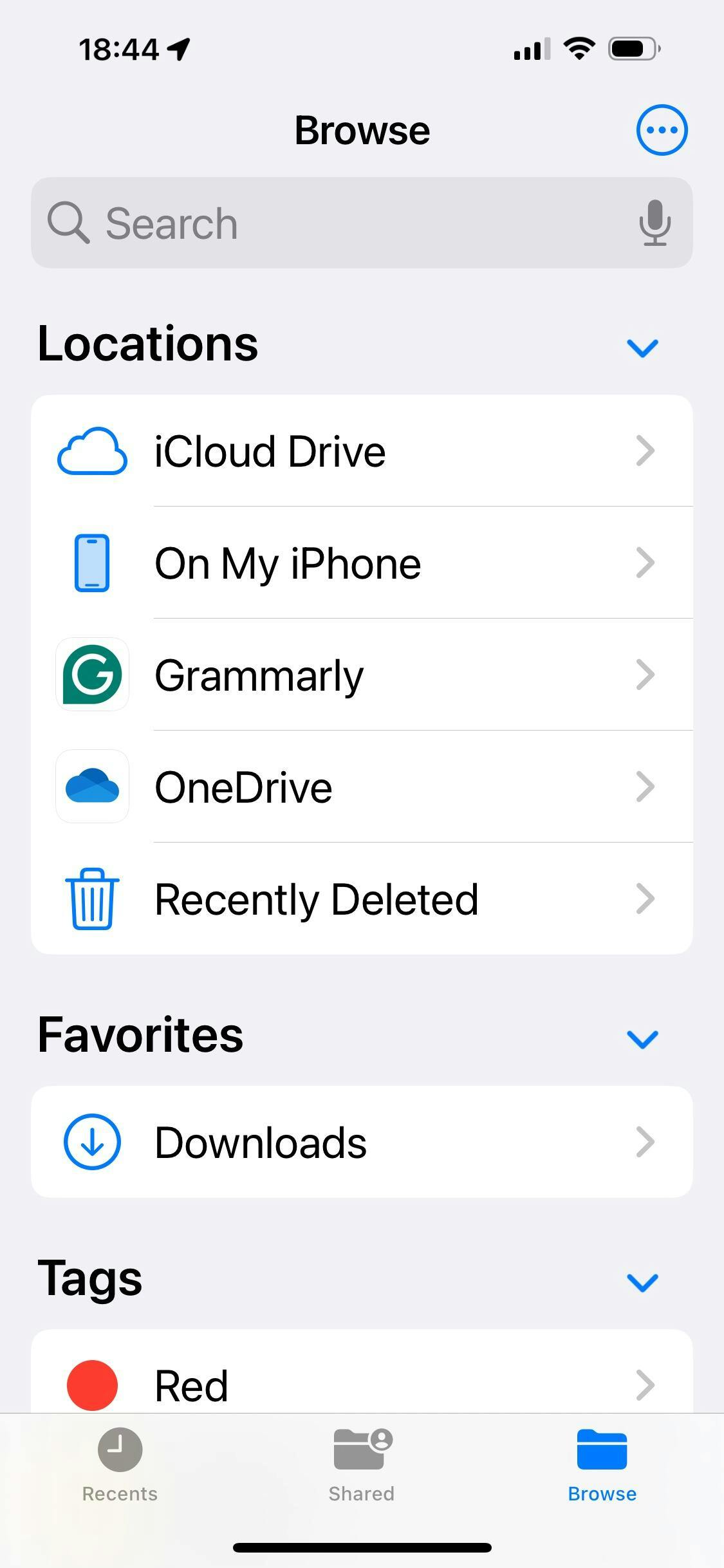Open the Downloads folder
724x1568 pixels.
click(362, 1142)
